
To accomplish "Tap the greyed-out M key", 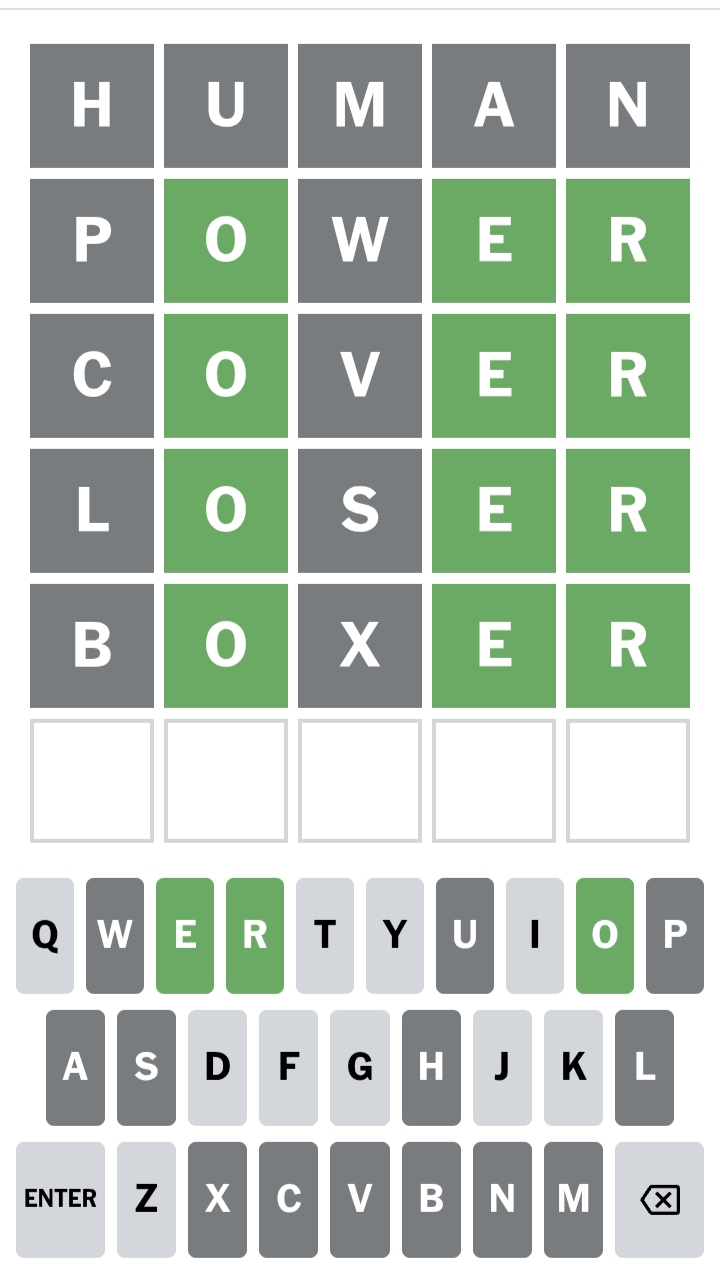I will 573,1199.
